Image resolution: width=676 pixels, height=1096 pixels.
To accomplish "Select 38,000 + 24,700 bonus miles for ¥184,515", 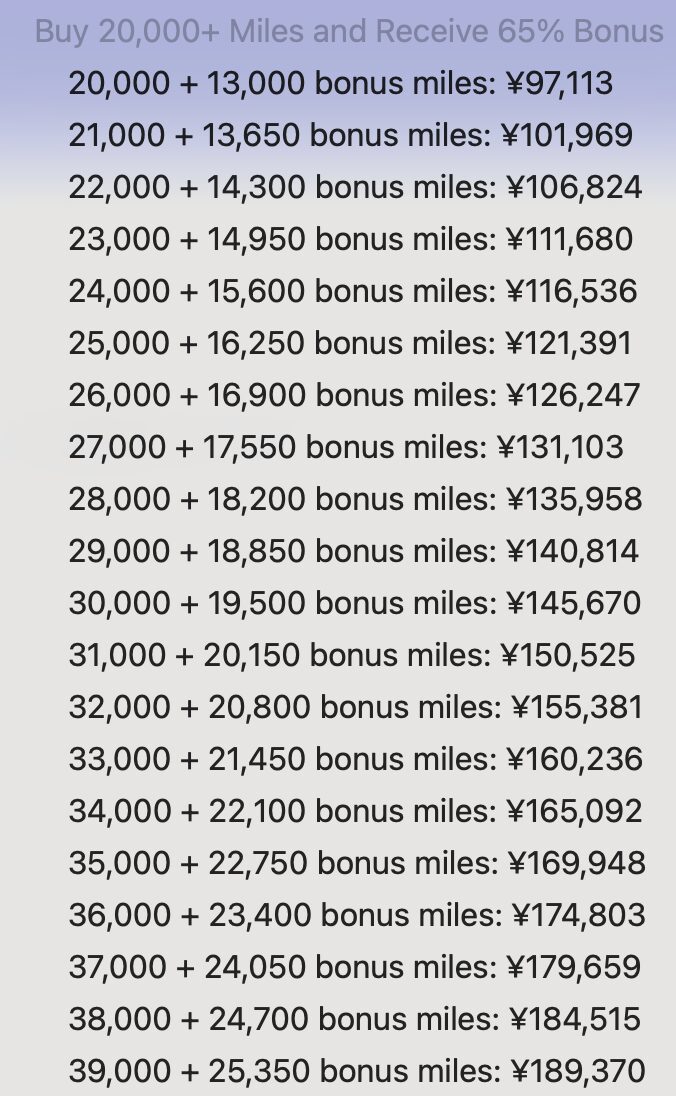I will pos(355,1019).
